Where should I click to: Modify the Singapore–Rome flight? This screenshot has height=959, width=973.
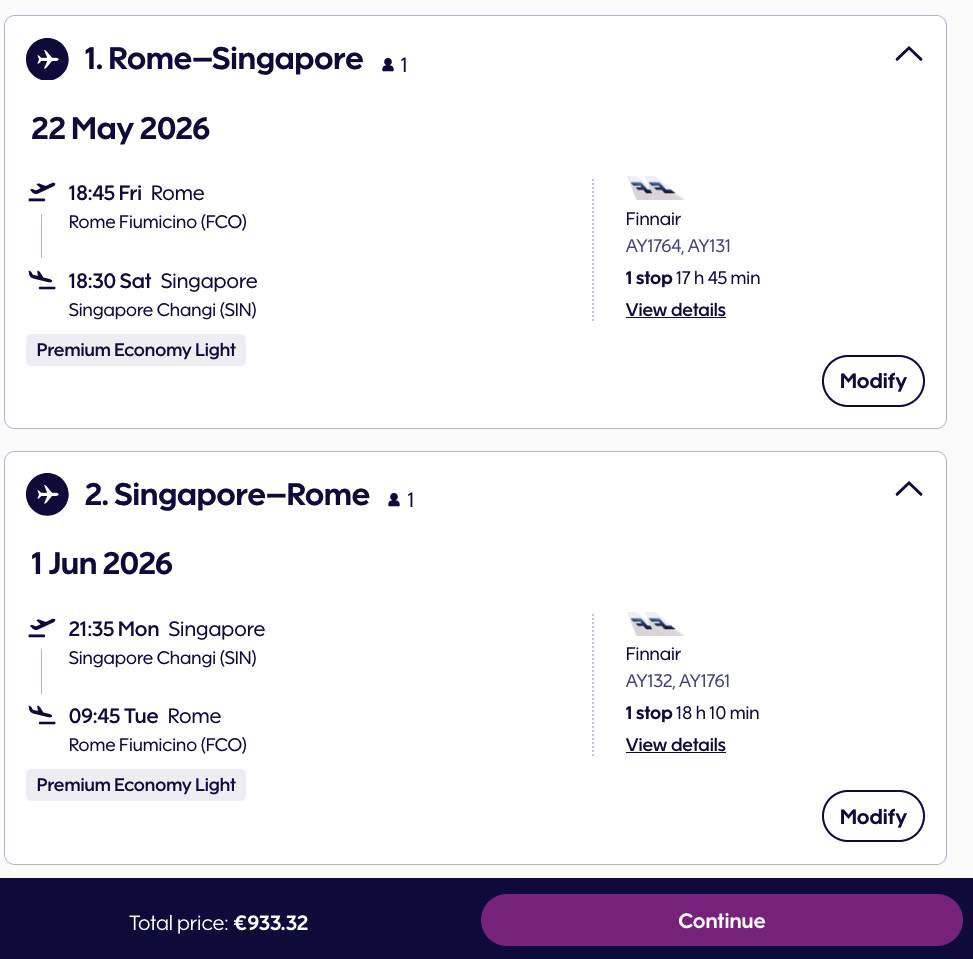pos(872,817)
